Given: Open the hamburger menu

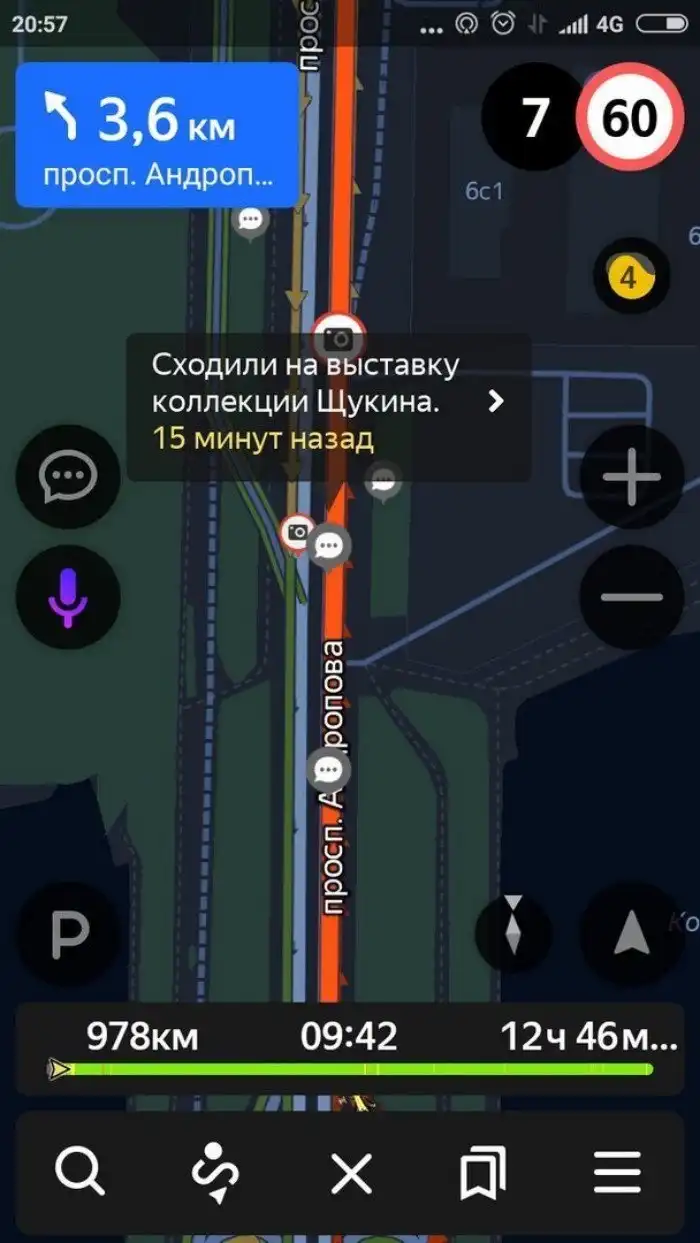Looking at the screenshot, I should 617,1170.
